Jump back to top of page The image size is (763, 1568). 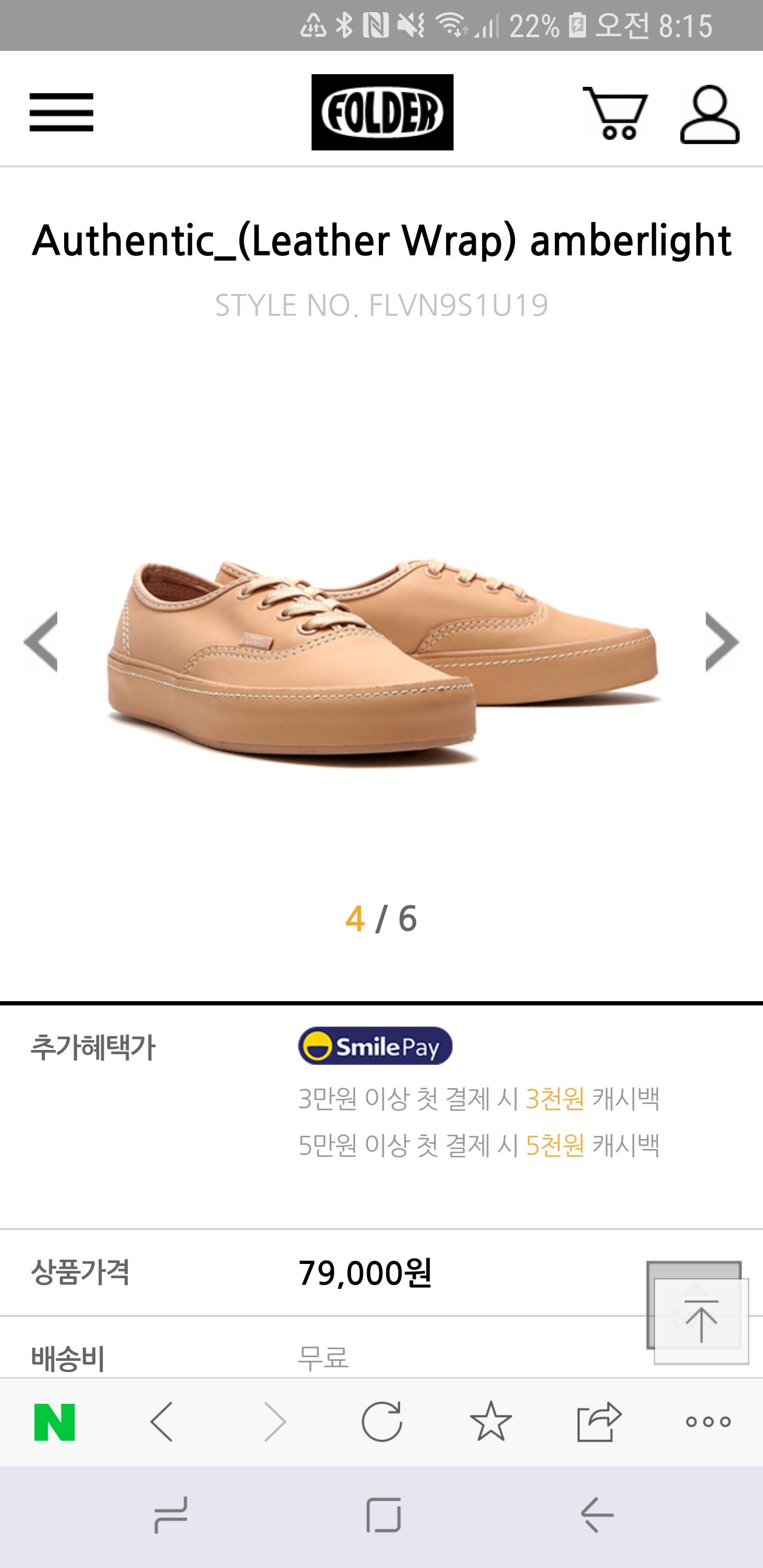701,1320
